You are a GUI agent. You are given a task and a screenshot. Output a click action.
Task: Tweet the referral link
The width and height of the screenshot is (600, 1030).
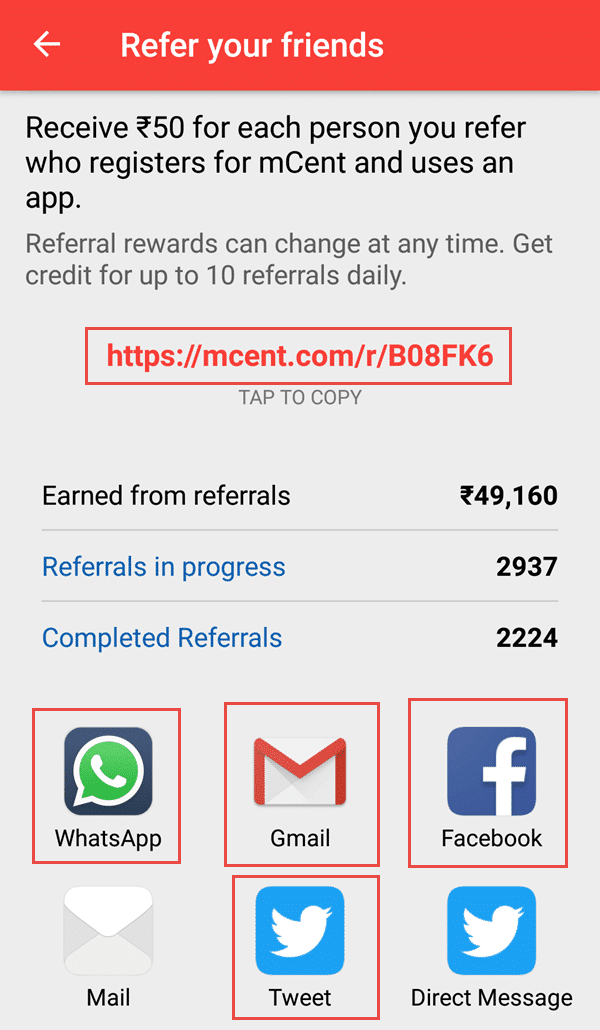[x=300, y=948]
